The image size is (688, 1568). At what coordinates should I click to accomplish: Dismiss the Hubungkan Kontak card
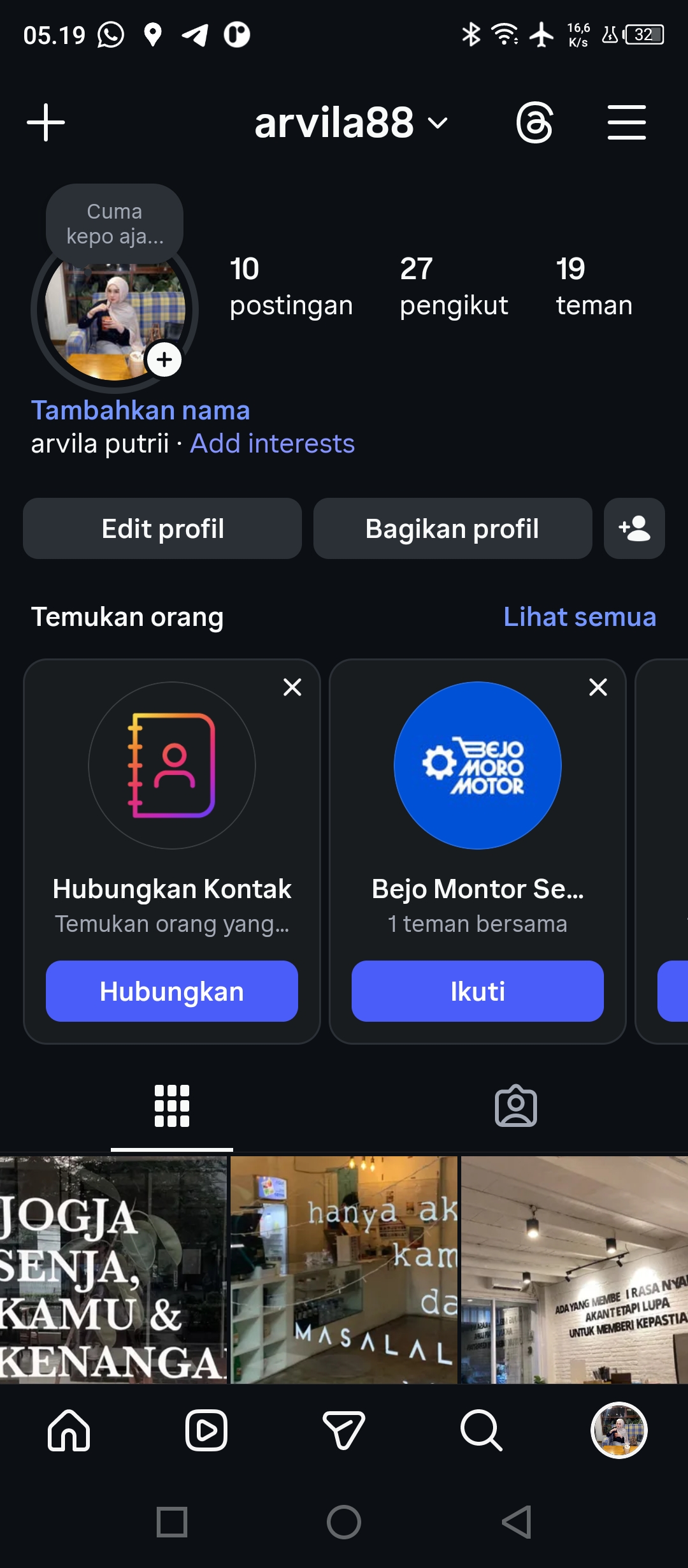click(292, 687)
